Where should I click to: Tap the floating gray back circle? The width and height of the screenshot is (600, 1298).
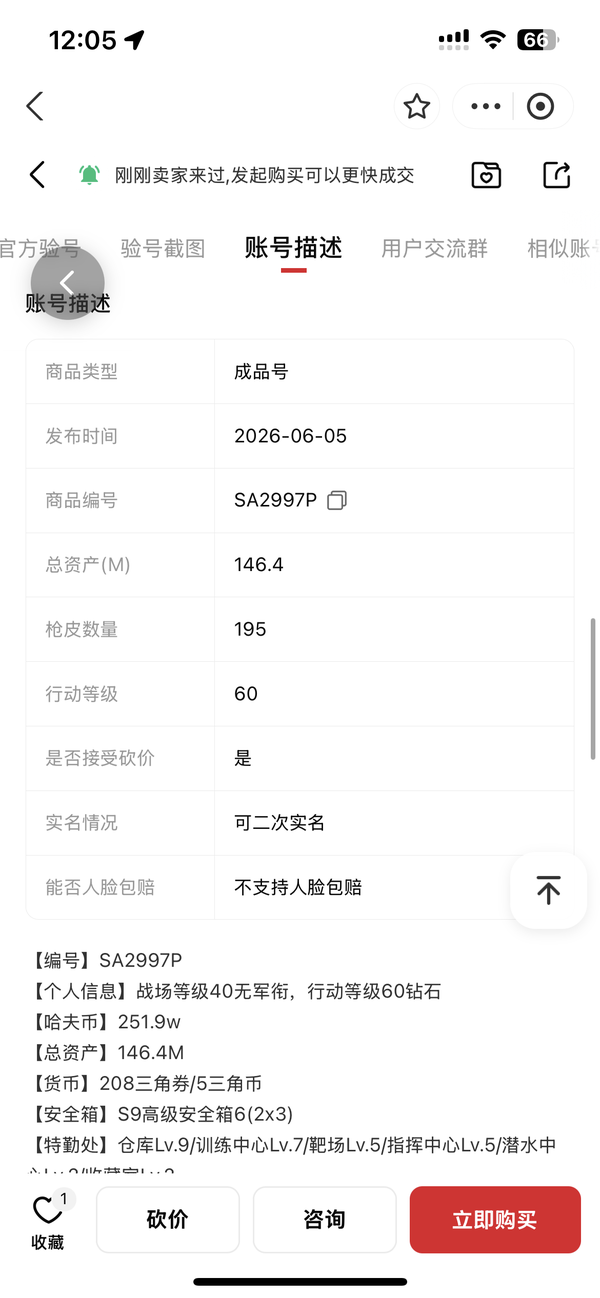point(67,283)
